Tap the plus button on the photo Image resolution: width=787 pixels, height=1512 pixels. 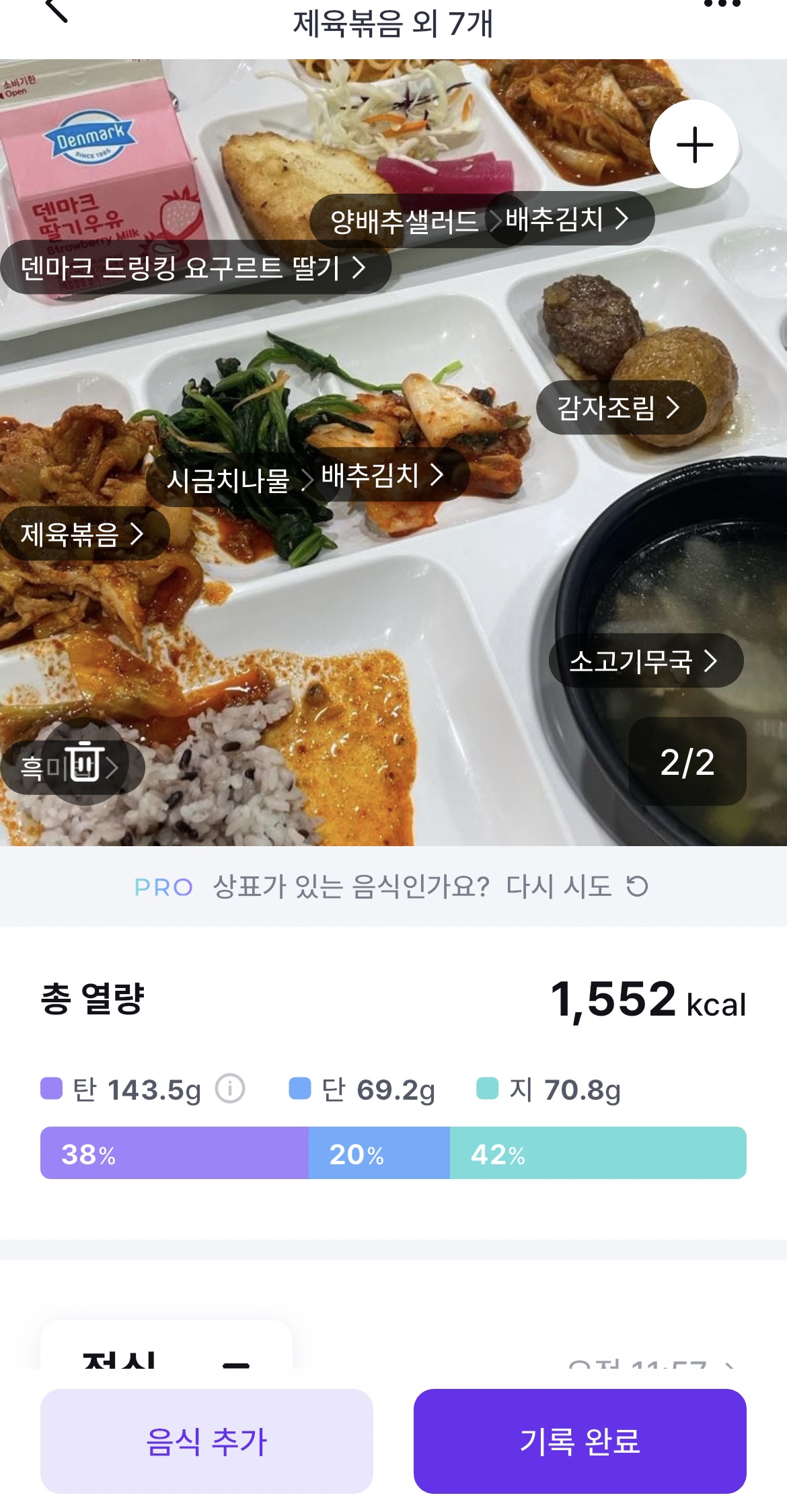694,145
